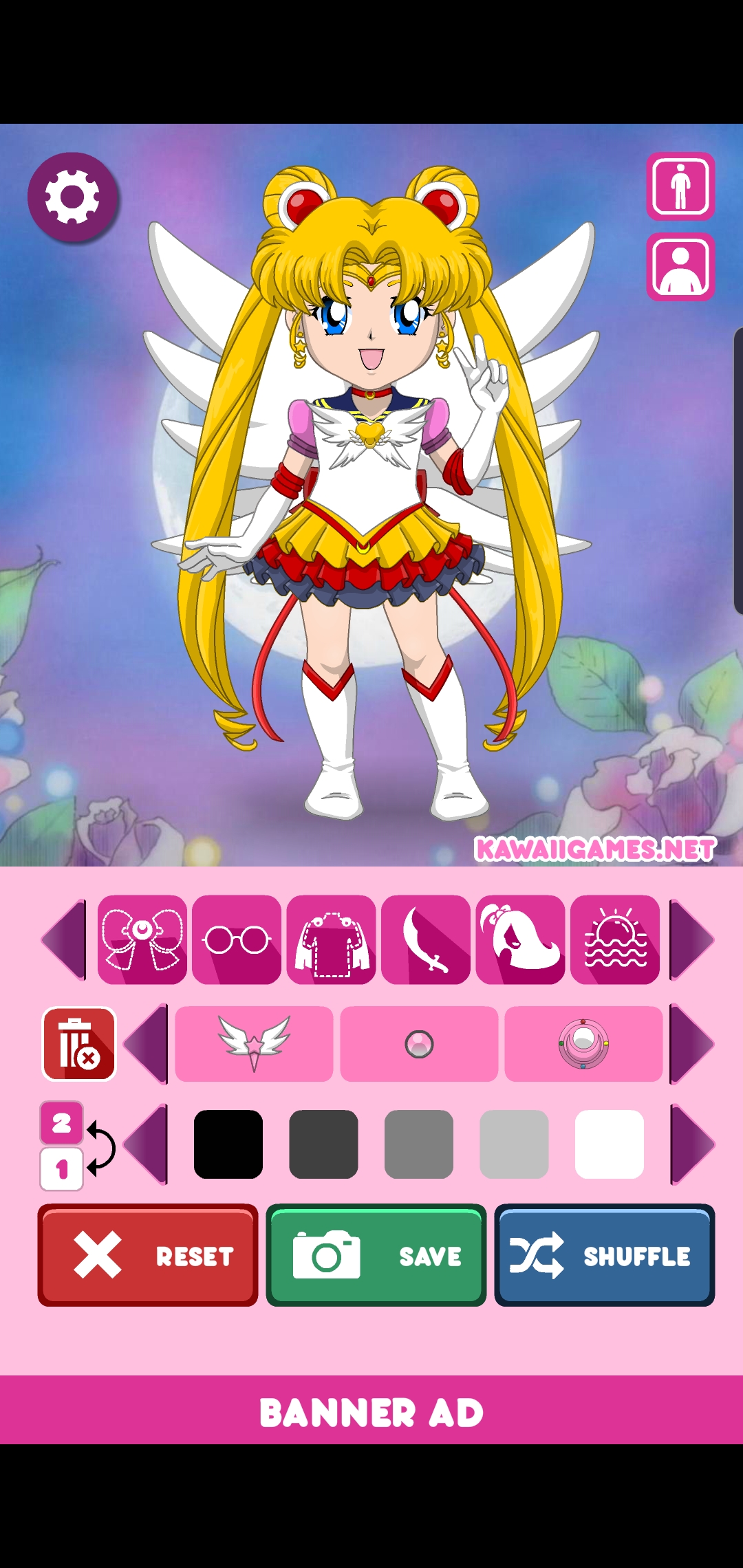Select the sunset background category
This screenshot has width=743, height=1568.
(615, 939)
